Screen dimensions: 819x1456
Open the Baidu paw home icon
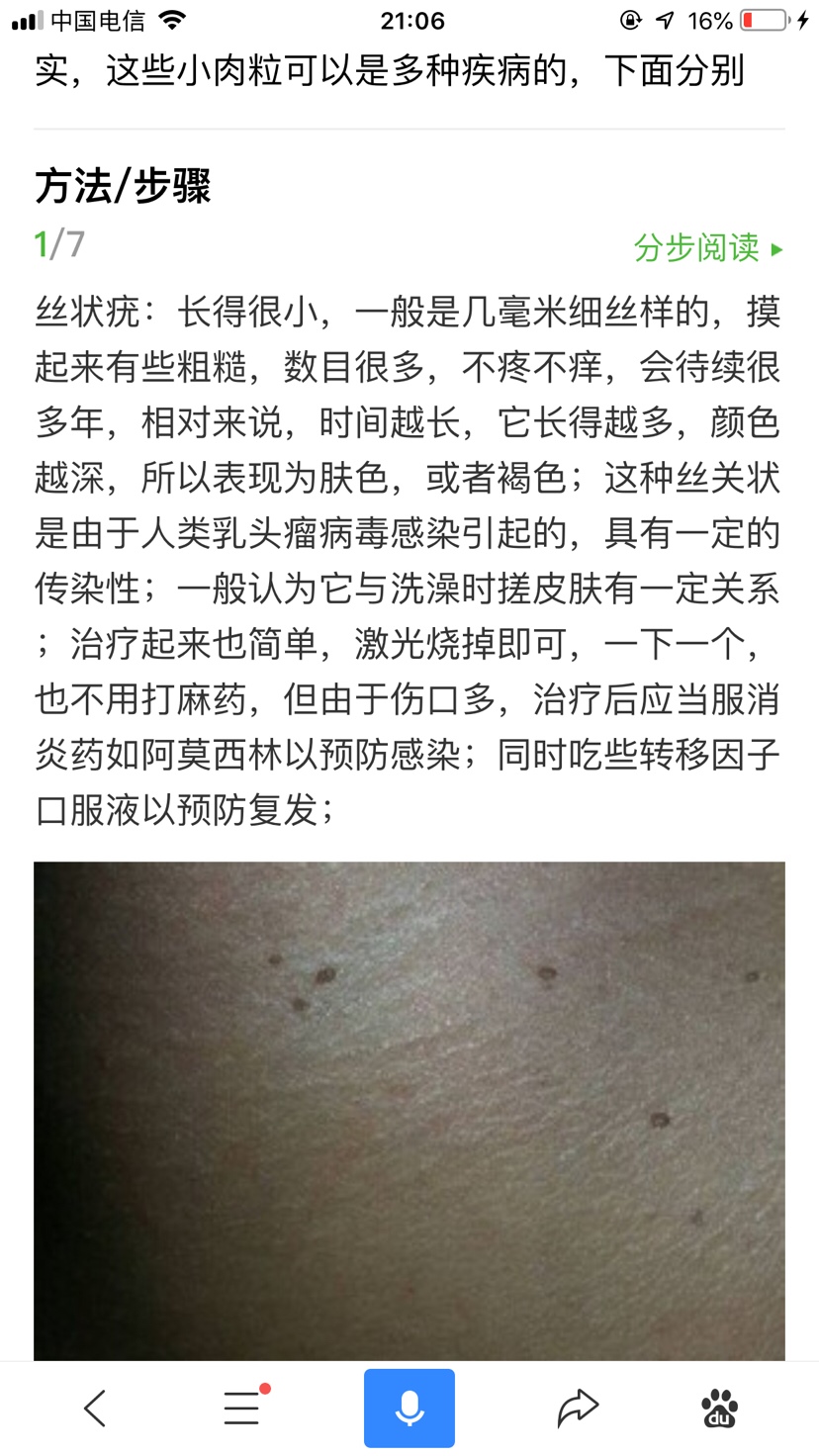click(x=719, y=1408)
